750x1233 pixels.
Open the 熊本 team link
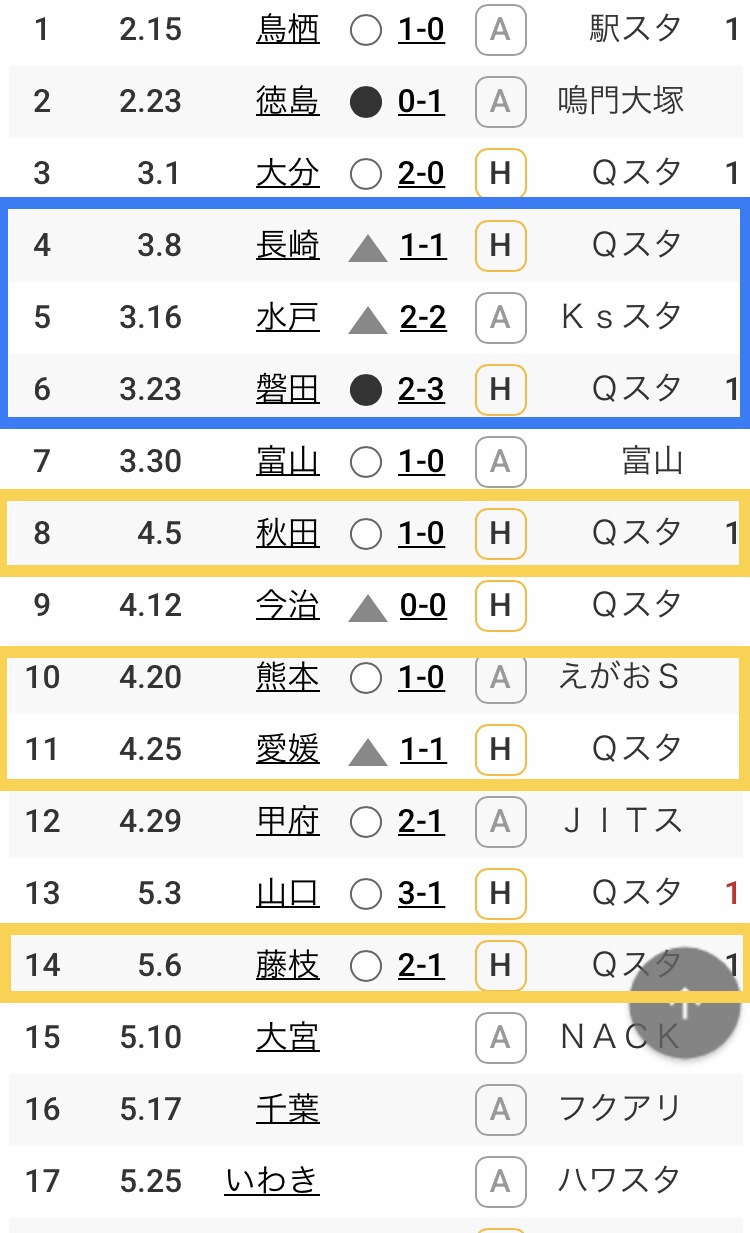click(288, 677)
